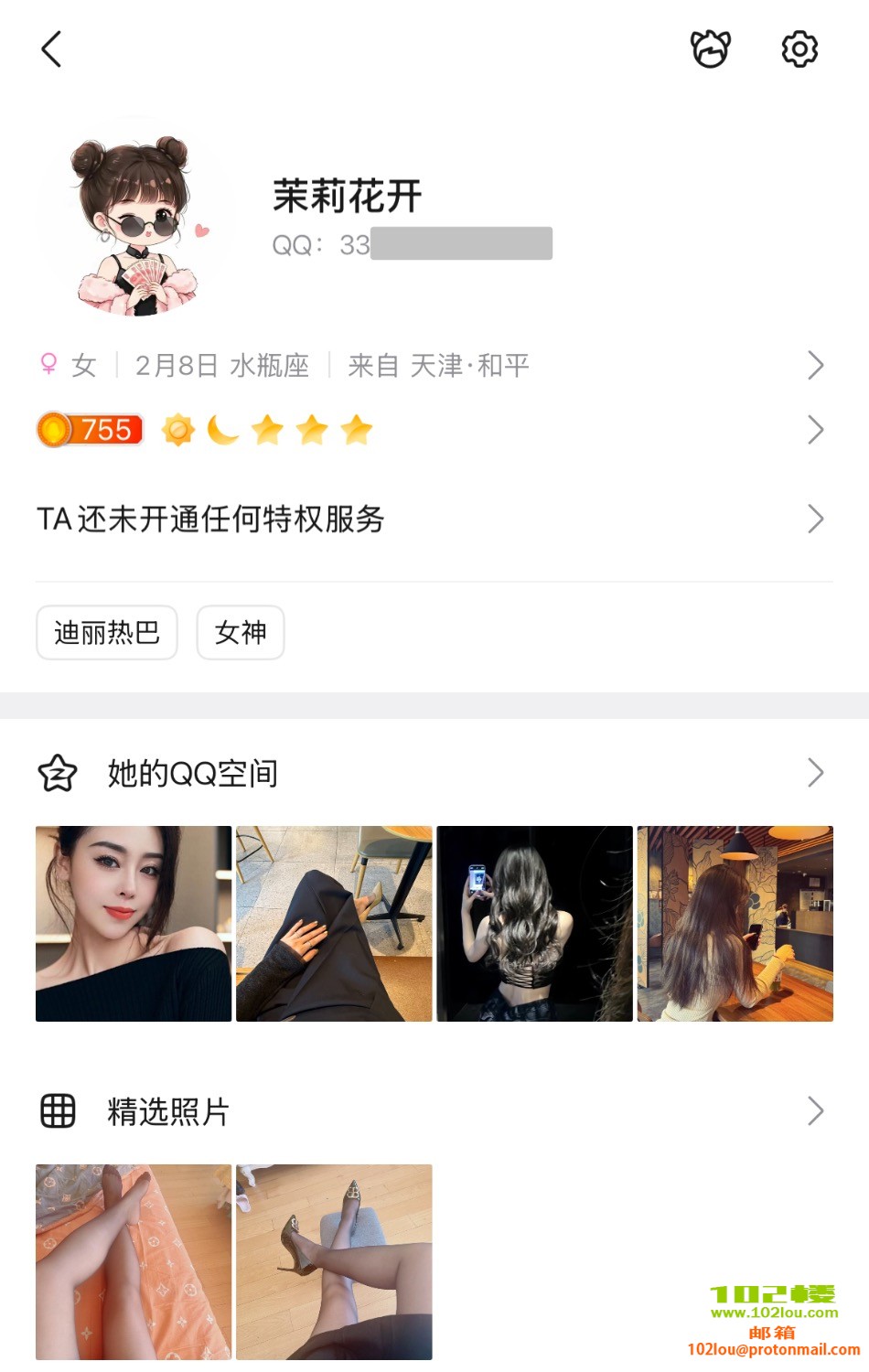Open 精选照片 section
Image resolution: width=869 pixels, height=1372 pixels.
[430, 1111]
